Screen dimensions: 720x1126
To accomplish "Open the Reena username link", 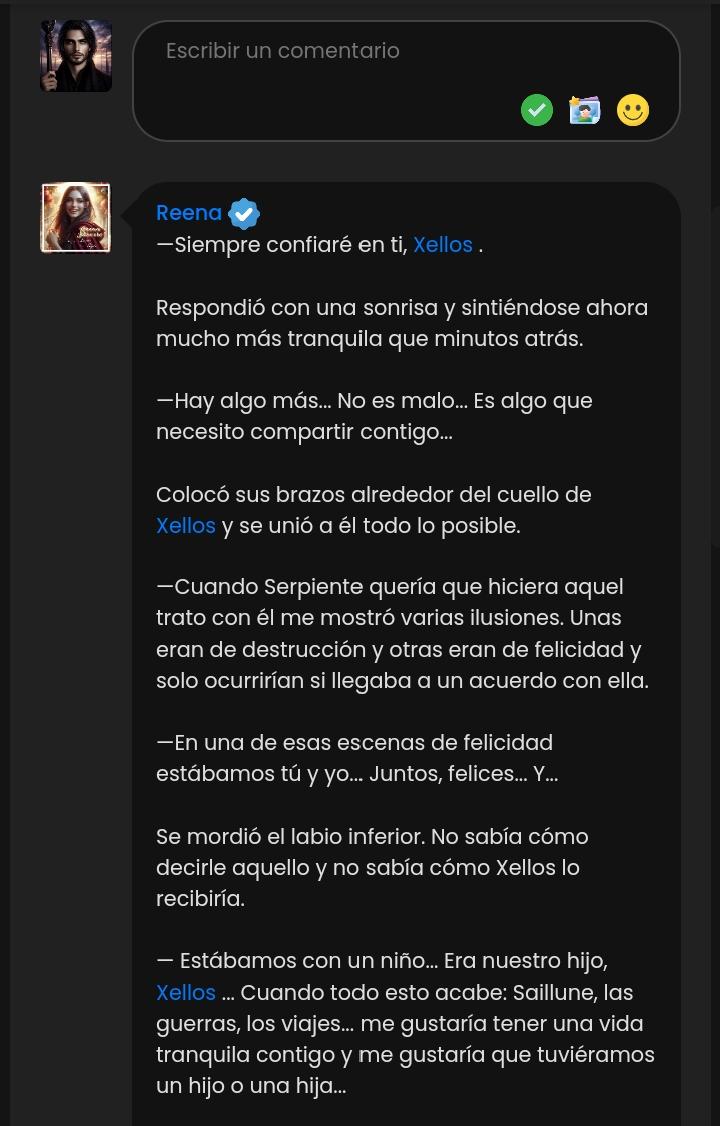I will tap(189, 213).
